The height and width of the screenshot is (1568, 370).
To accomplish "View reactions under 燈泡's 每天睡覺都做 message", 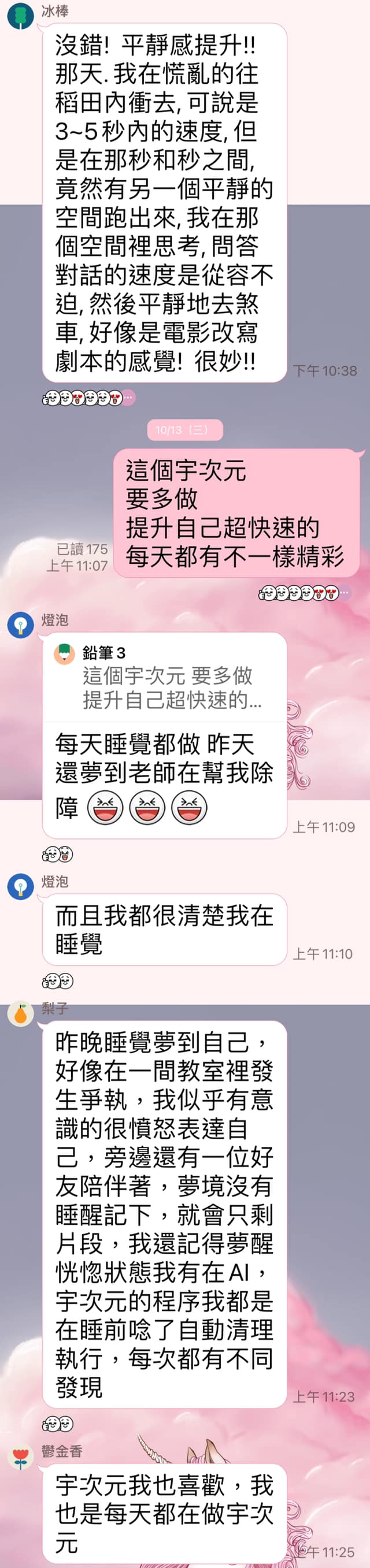I will point(58,854).
